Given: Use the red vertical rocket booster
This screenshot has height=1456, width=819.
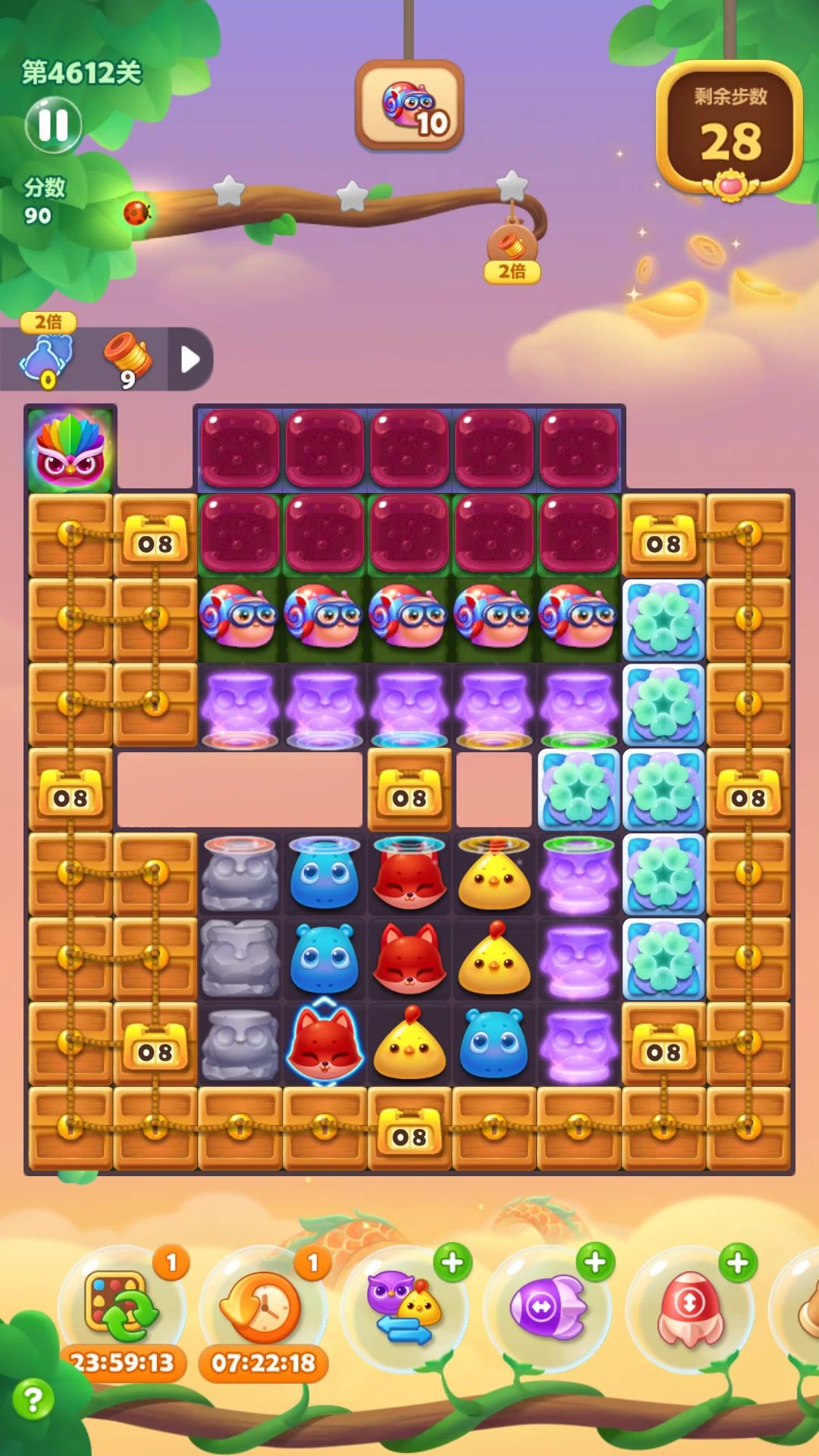Looking at the screenshot, I should [x=689, y=1307].
